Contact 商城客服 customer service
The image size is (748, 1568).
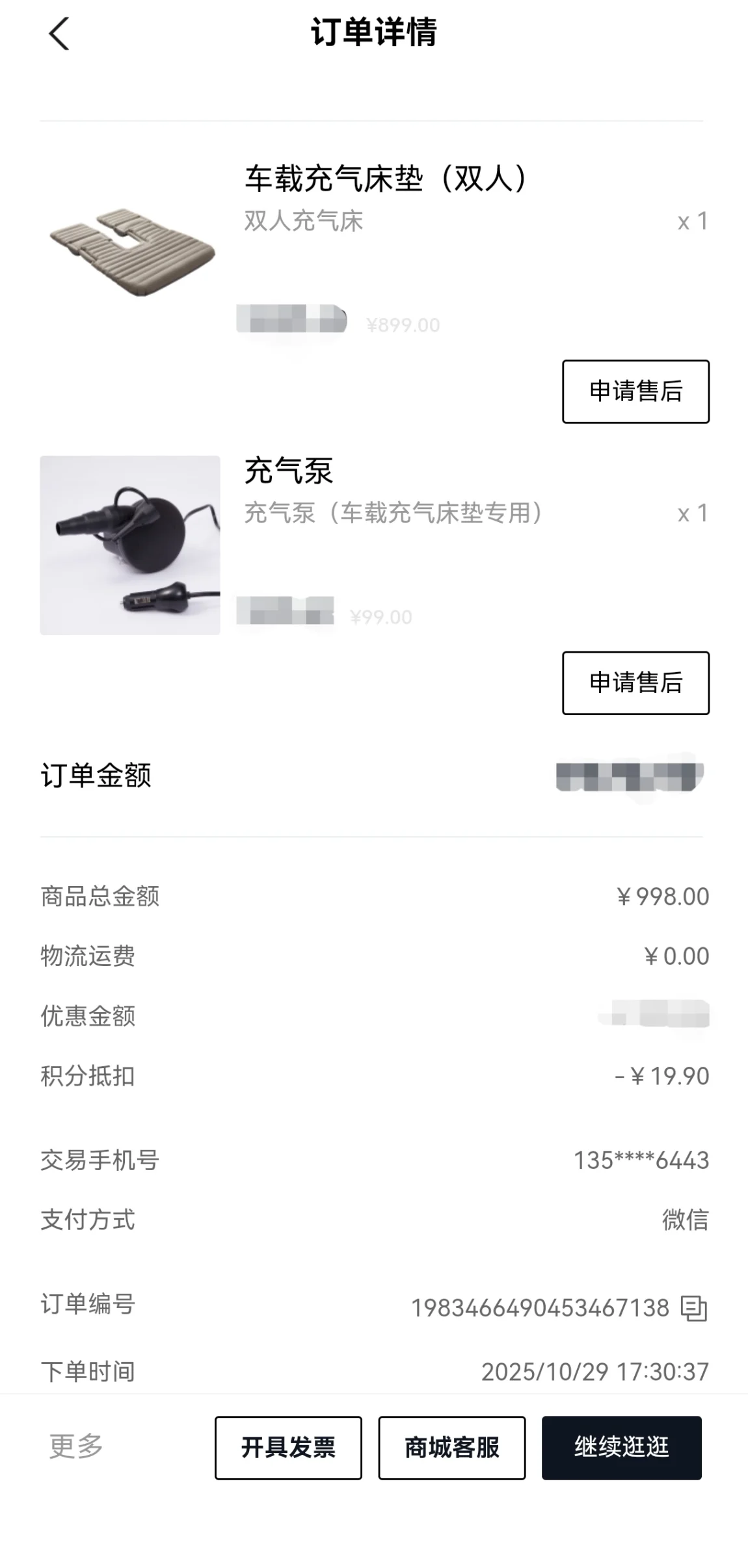coord(451,1447)
